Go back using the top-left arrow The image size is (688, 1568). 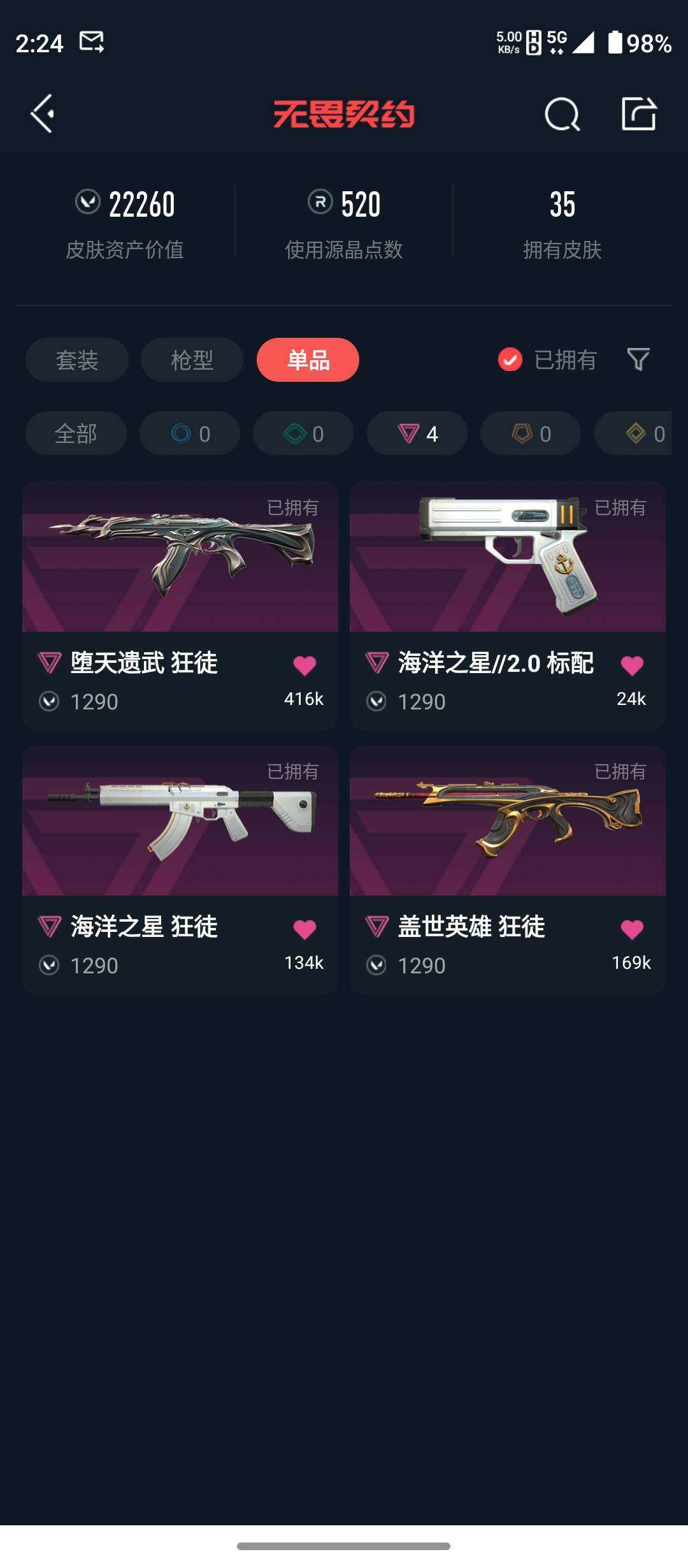tap(43, 114)
